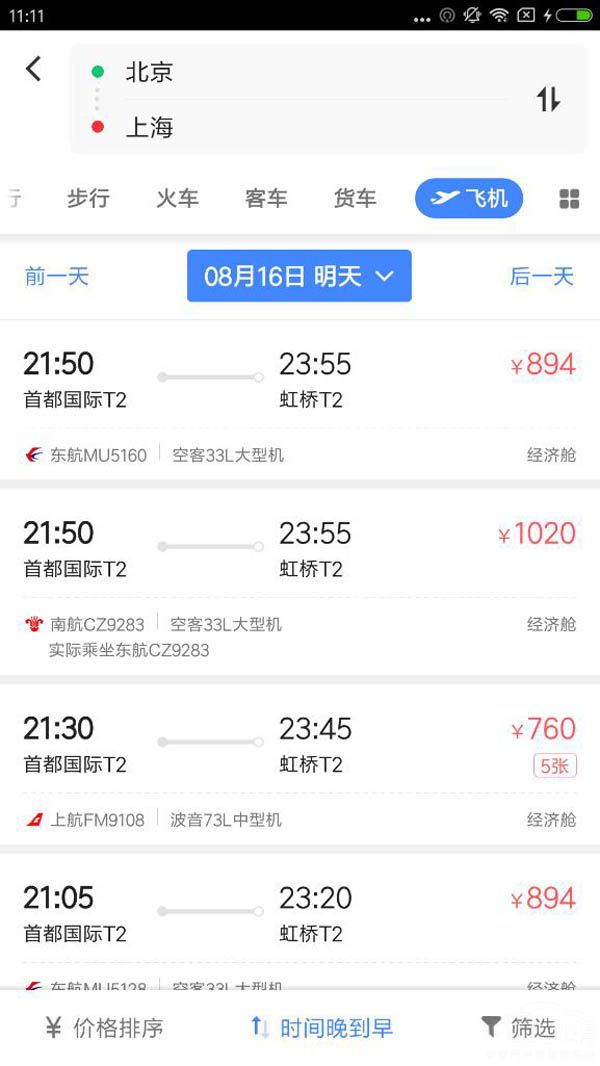
Task: Open the 08月16日 date picker
Action: [299, 276]
